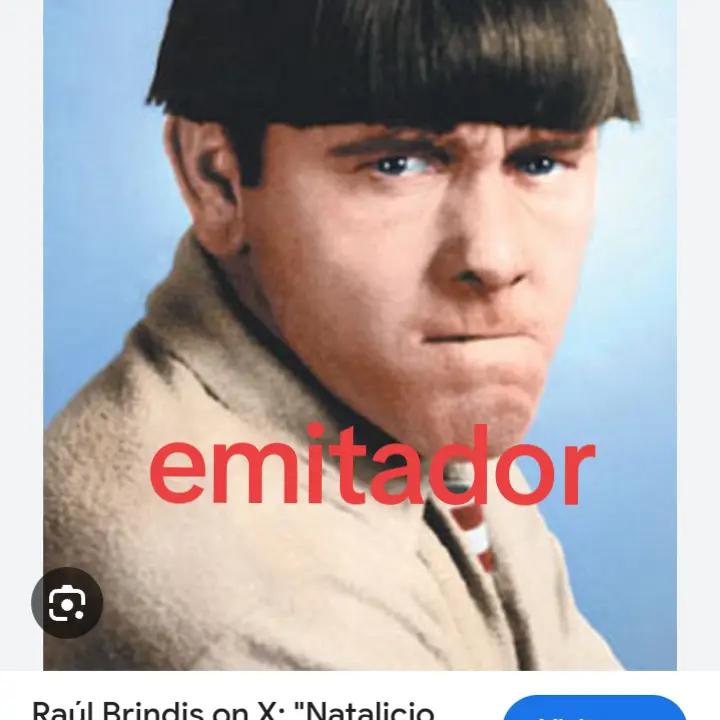This screenshot has width=720, height=720.
Task: View the emitador image full screen
Action: click(x=360, y=300)
